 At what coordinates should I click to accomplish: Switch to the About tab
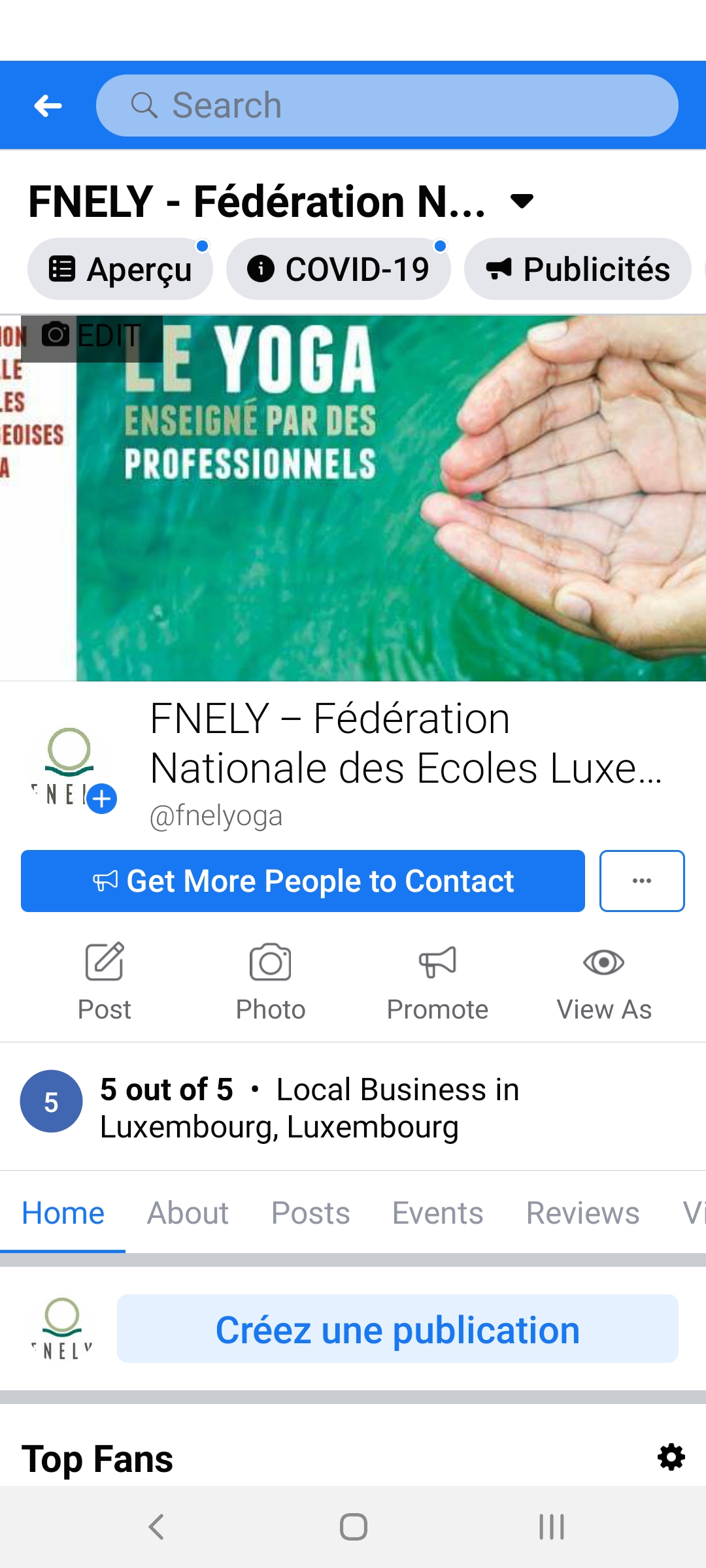188,1213
